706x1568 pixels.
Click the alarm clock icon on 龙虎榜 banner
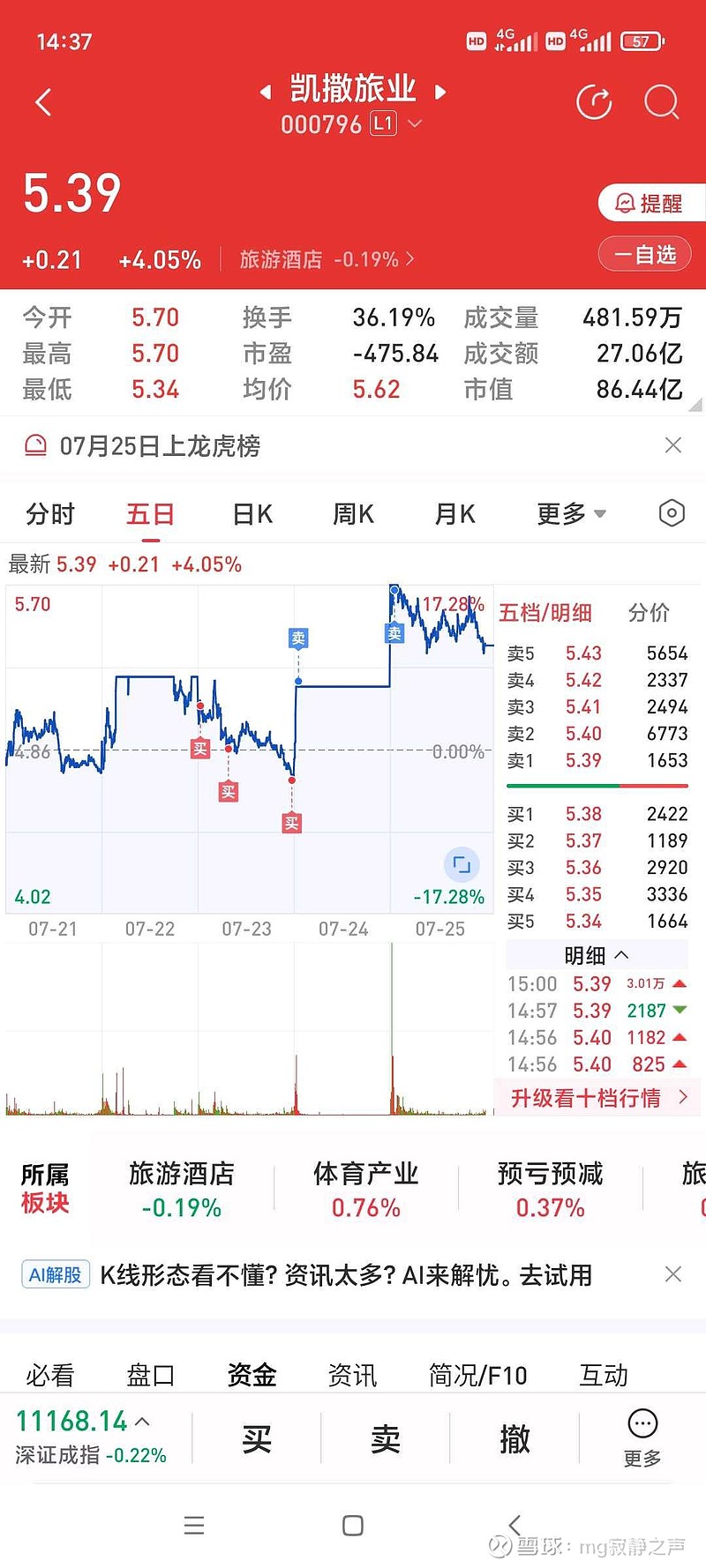click(35, 446)
